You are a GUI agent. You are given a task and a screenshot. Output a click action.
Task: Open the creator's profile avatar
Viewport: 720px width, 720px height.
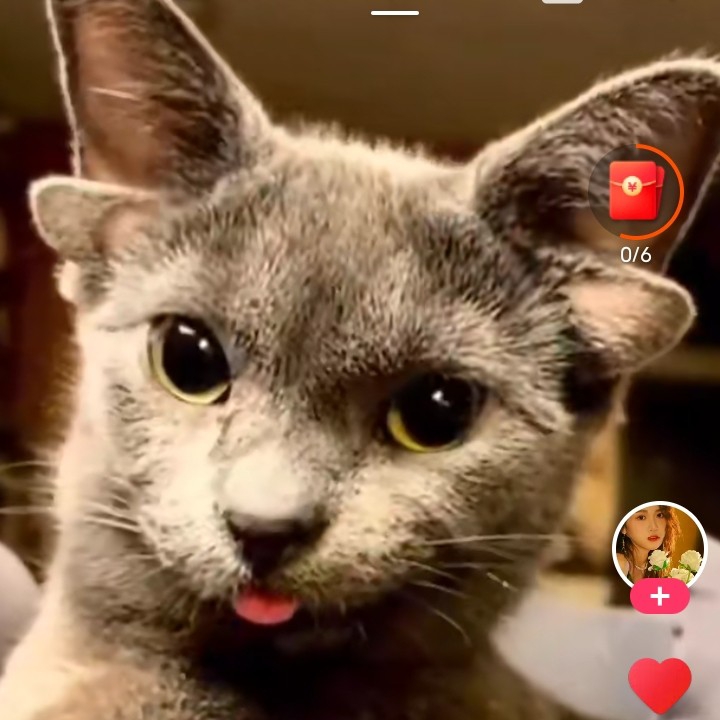tap(659, 546)
